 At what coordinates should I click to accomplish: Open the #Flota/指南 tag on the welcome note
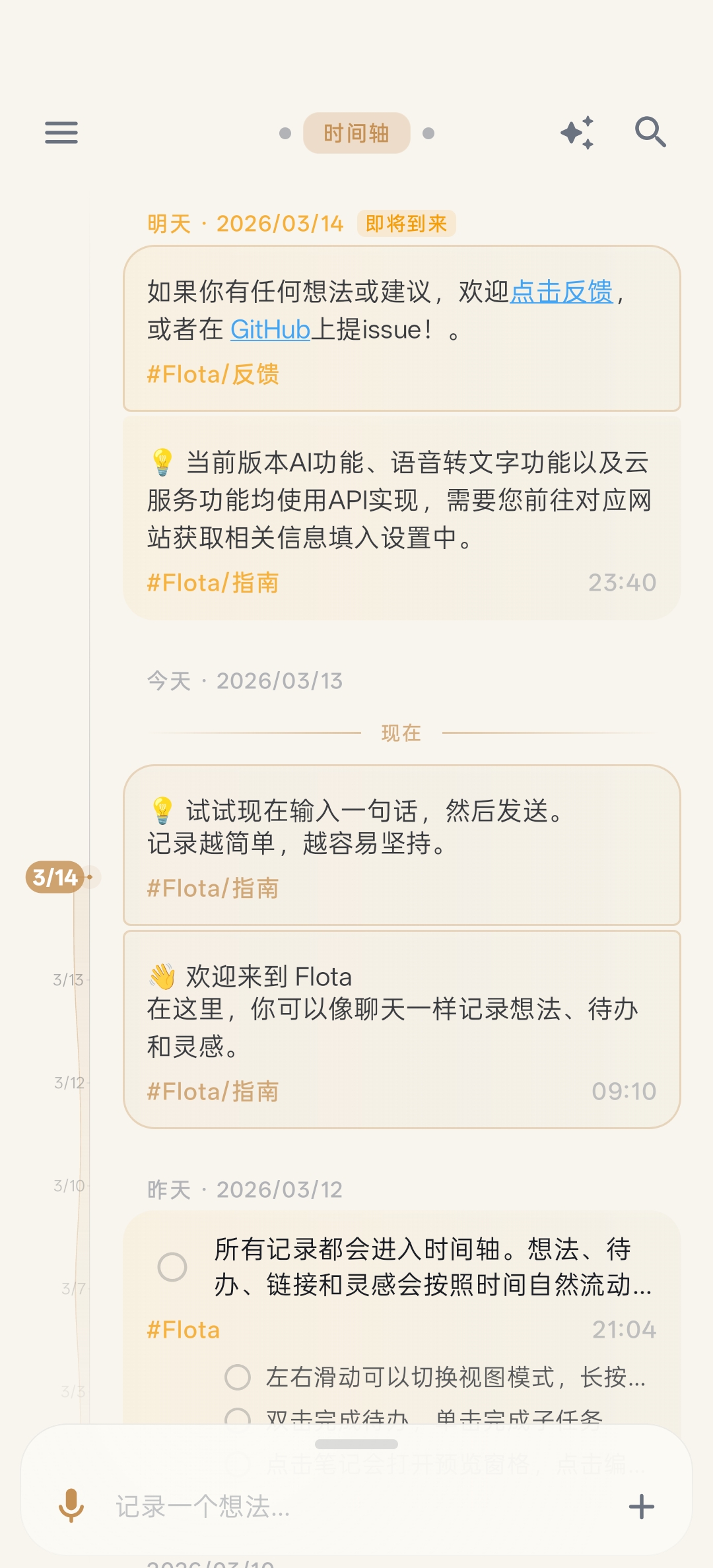pyautogui.click(x=213, y=1090)
